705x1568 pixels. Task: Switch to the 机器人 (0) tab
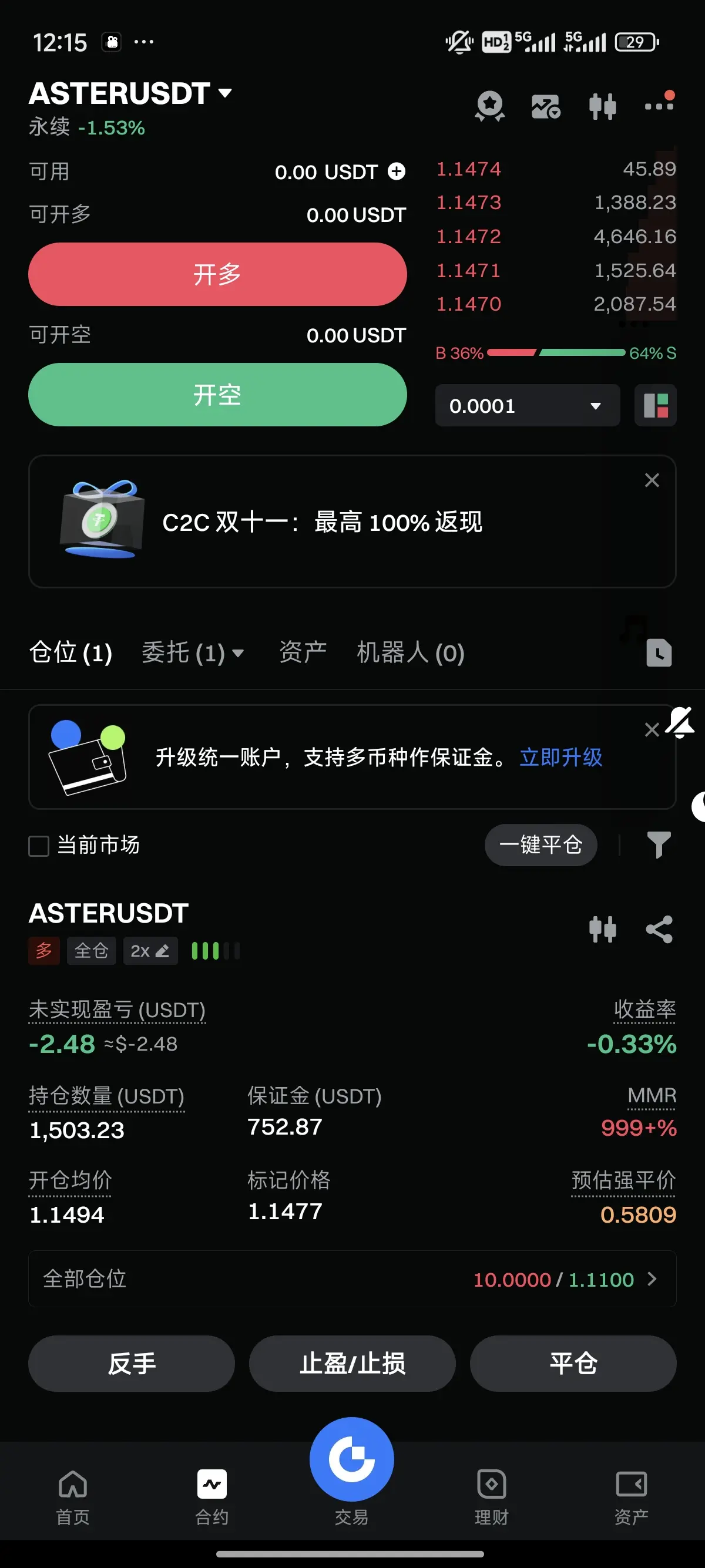[409, 652]
